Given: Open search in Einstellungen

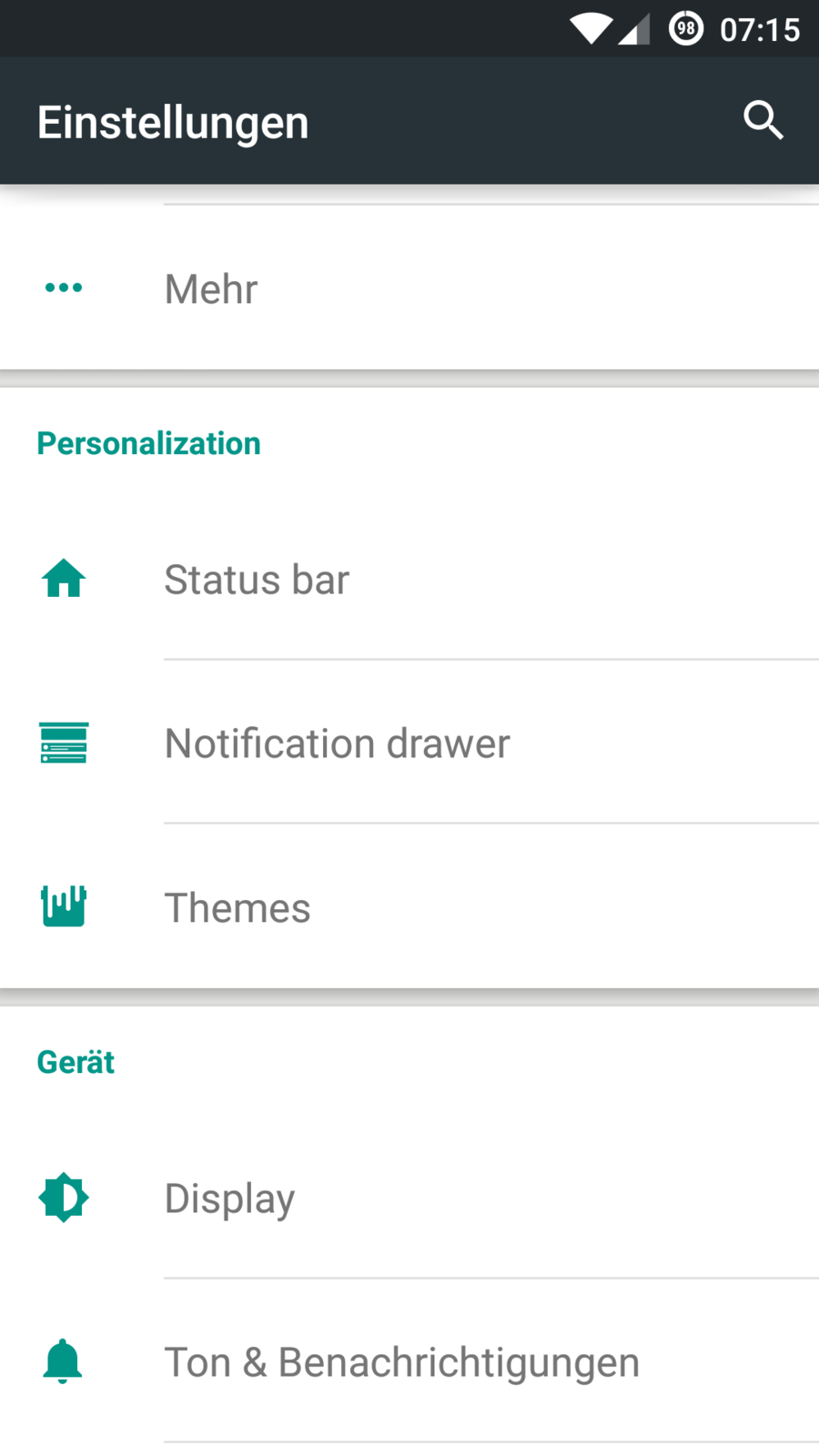Looking at the screenshot, I should pyautogui.click(x=763, y=121).
